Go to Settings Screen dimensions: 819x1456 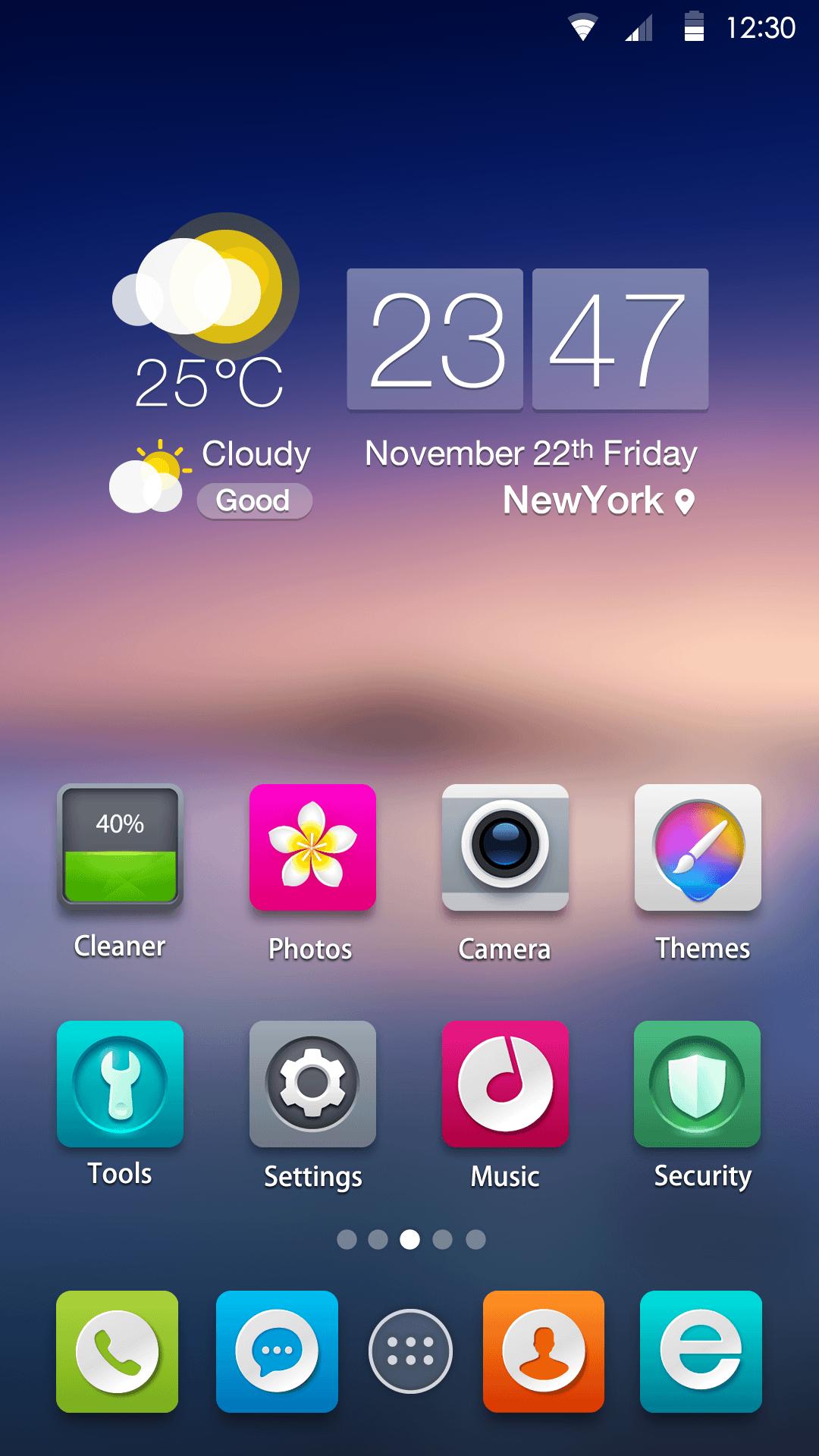pyautogui.click(x=312, y=1084)
